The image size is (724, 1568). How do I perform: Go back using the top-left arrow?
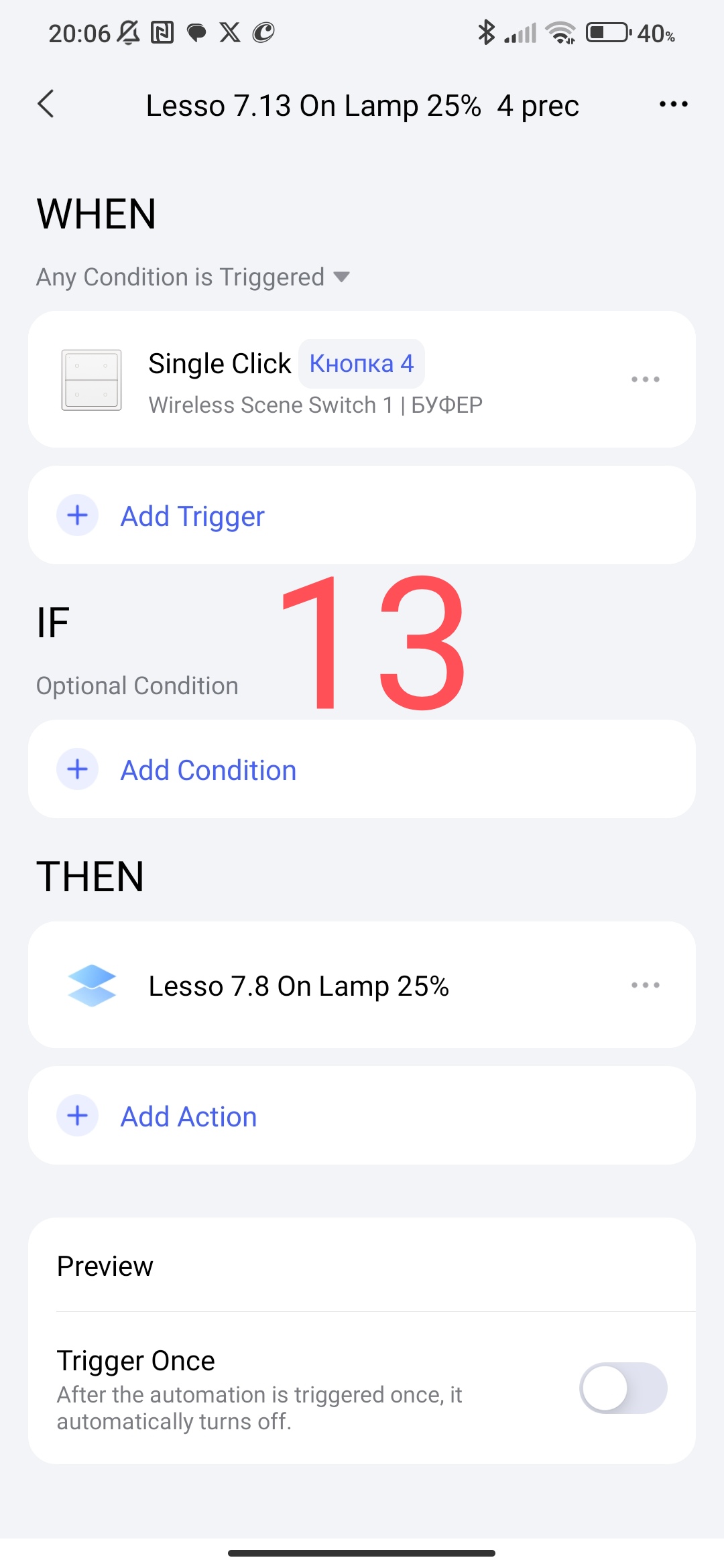46,105
